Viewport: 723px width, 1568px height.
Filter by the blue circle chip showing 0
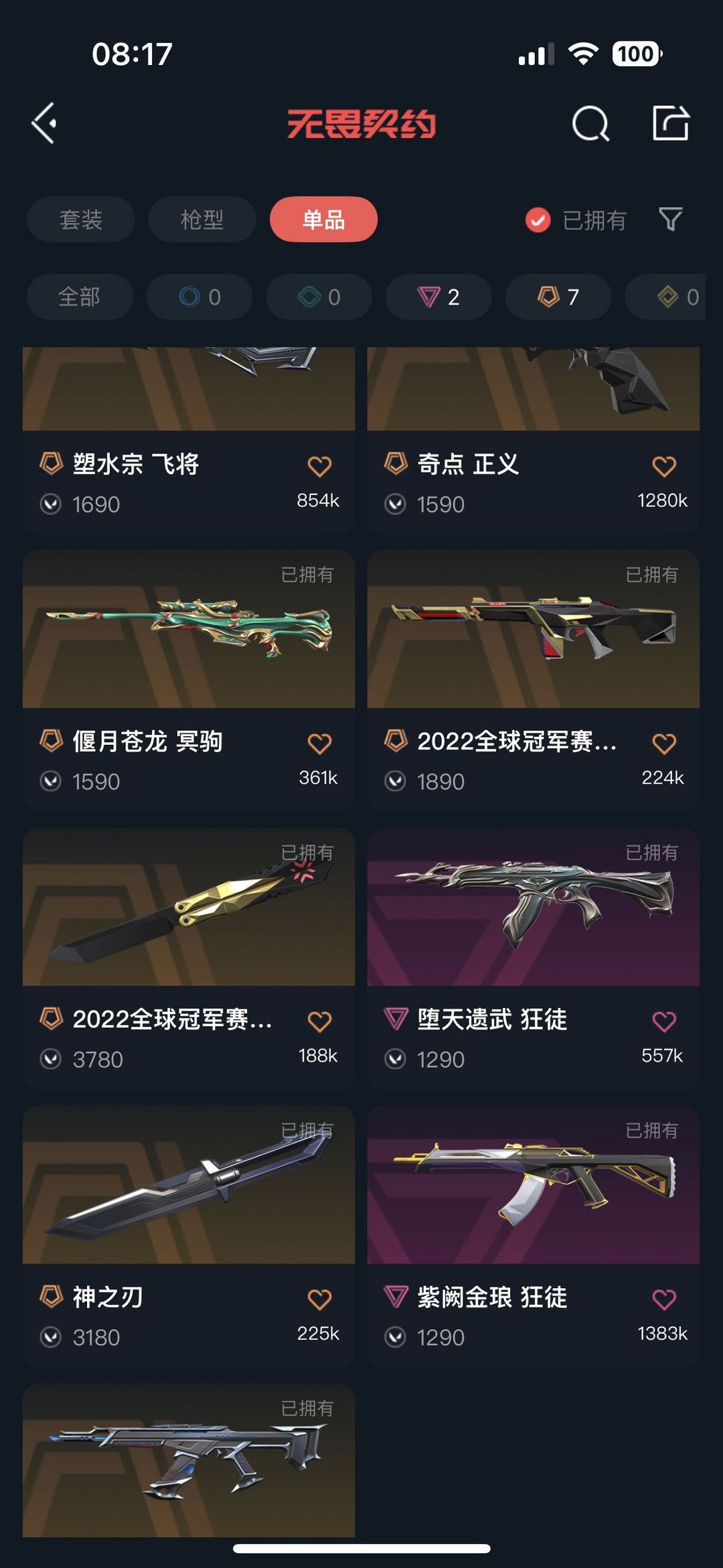(x=199, y=297)
